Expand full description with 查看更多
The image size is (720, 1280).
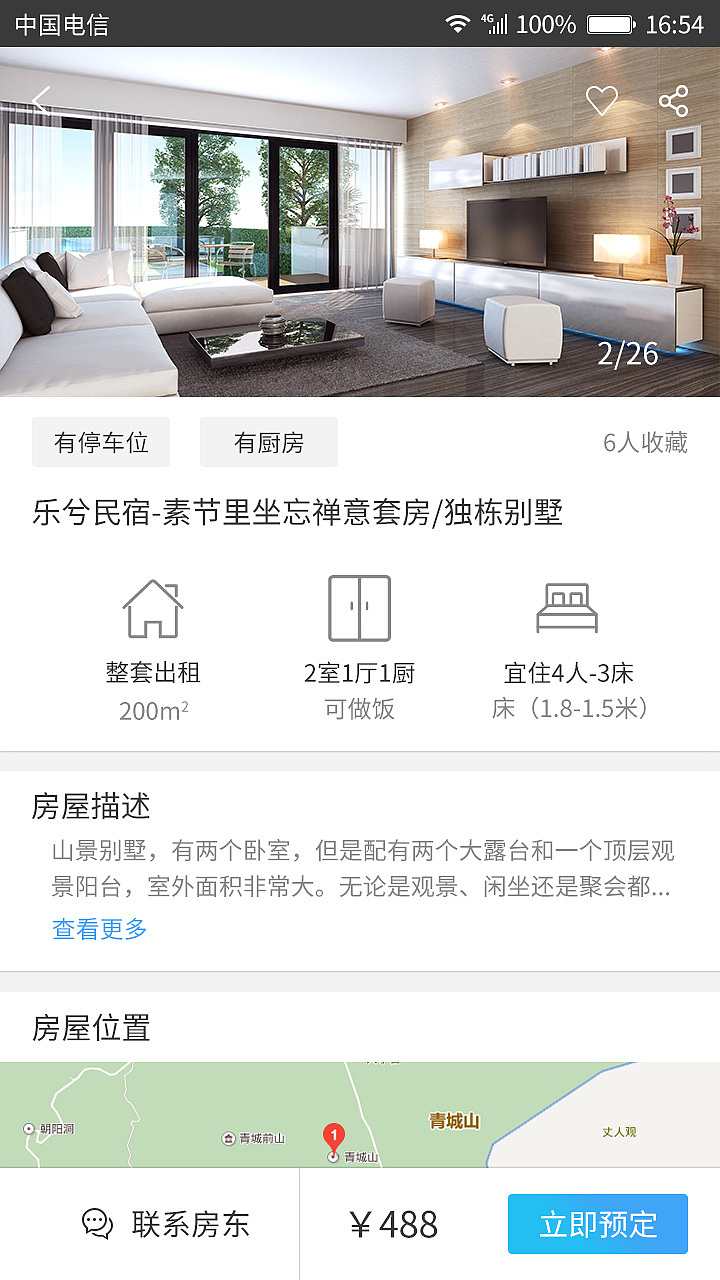coord(96,929)
